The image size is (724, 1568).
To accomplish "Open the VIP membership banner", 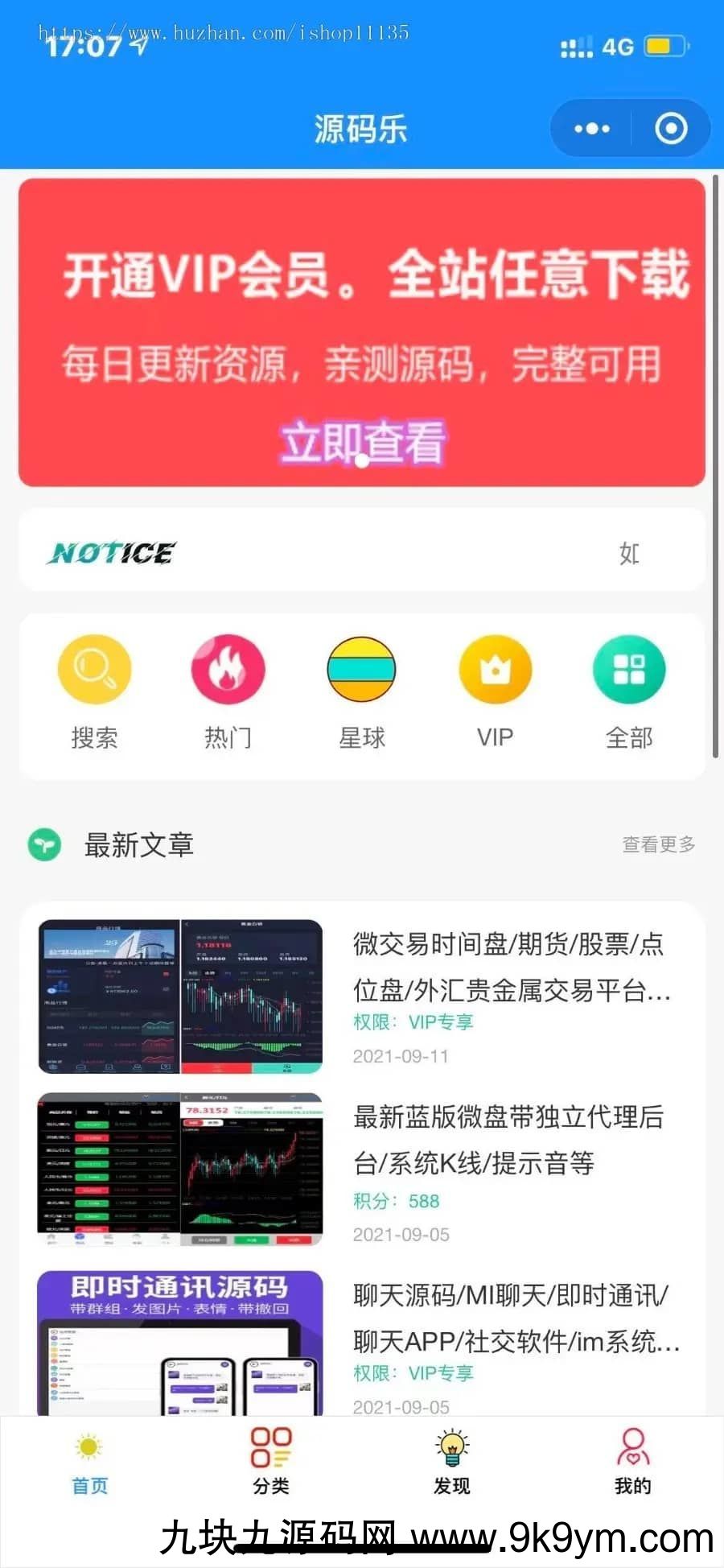I will click(362, 333).
